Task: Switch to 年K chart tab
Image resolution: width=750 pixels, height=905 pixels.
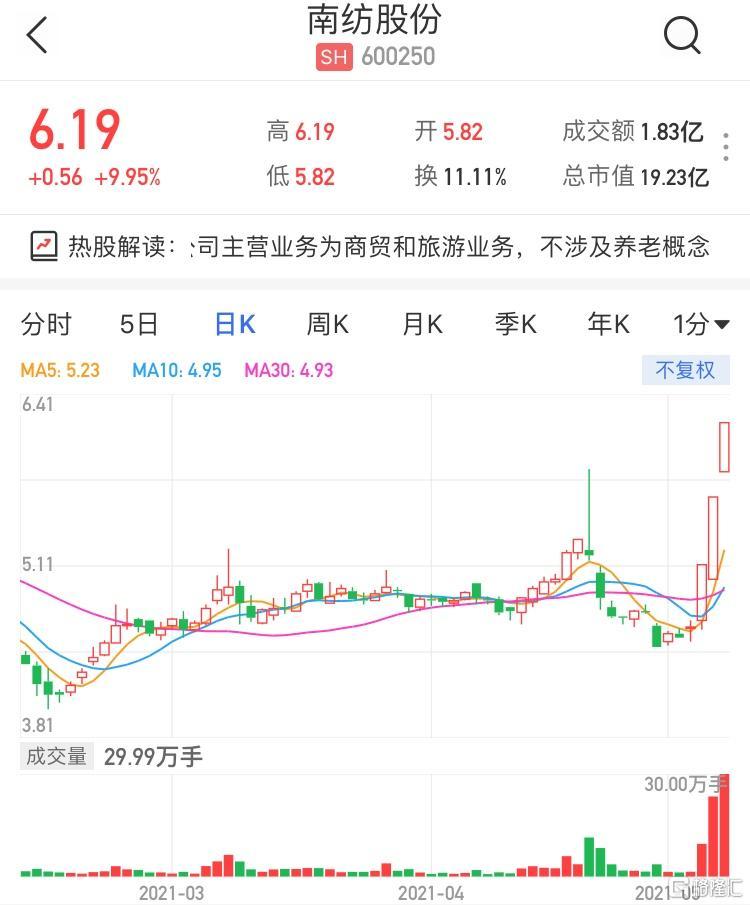Action: pos(609,324)
